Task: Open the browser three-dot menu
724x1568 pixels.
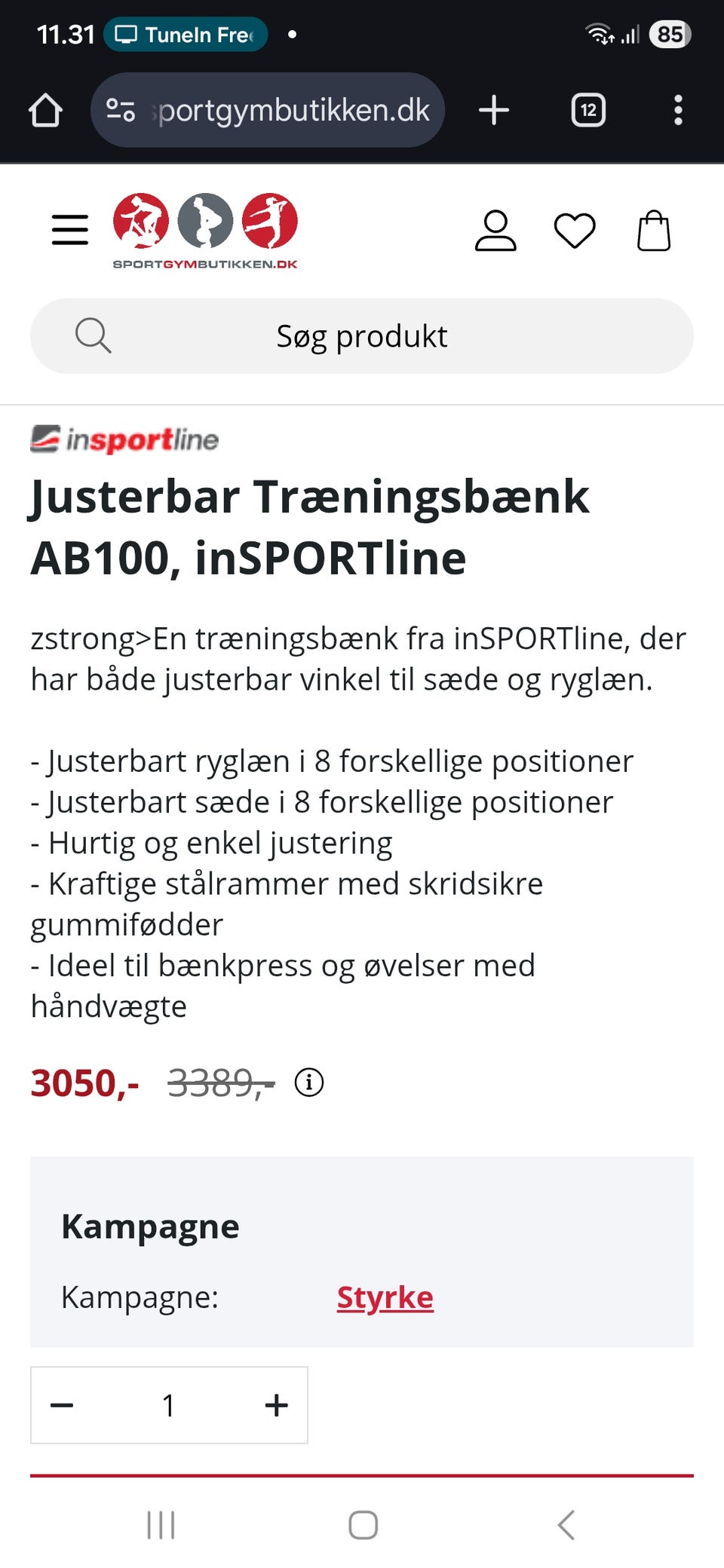Action: coord(676,110)
